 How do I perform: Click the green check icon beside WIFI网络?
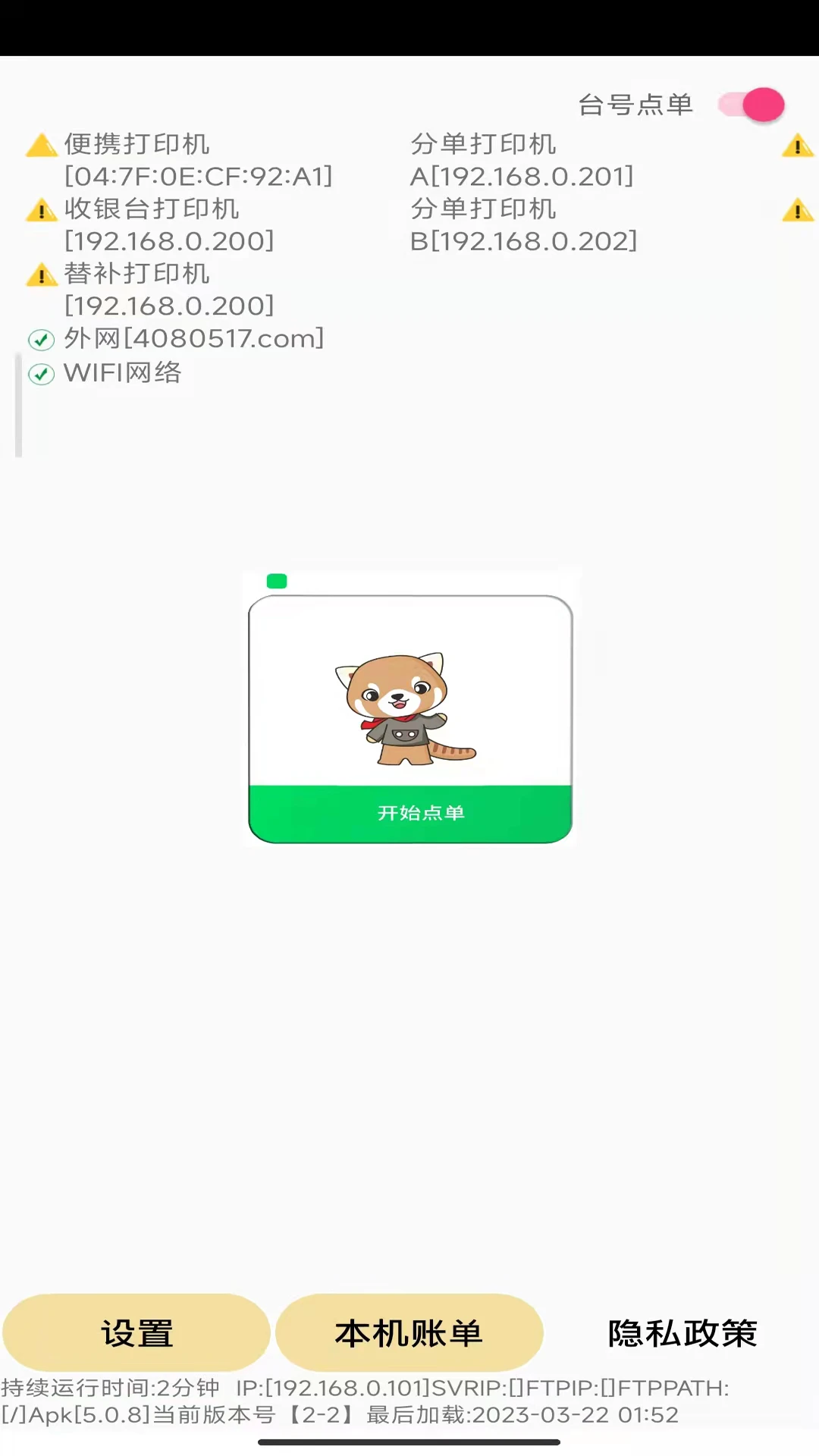(x=42, y=374)
